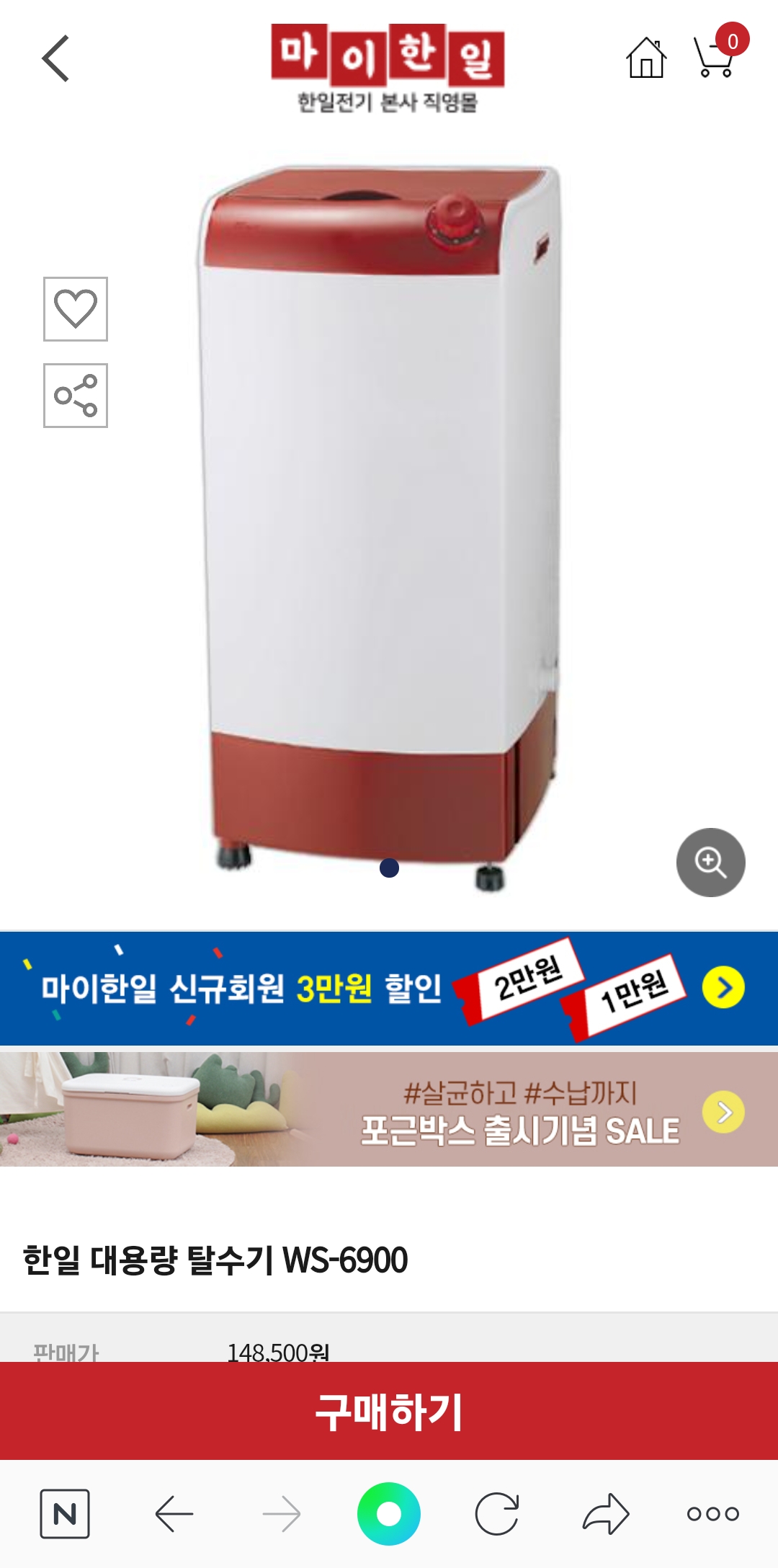This screenshot has height=1568, width=778.
Task: Tap the 구매하기 purchase button
Action: (389, 1411)
